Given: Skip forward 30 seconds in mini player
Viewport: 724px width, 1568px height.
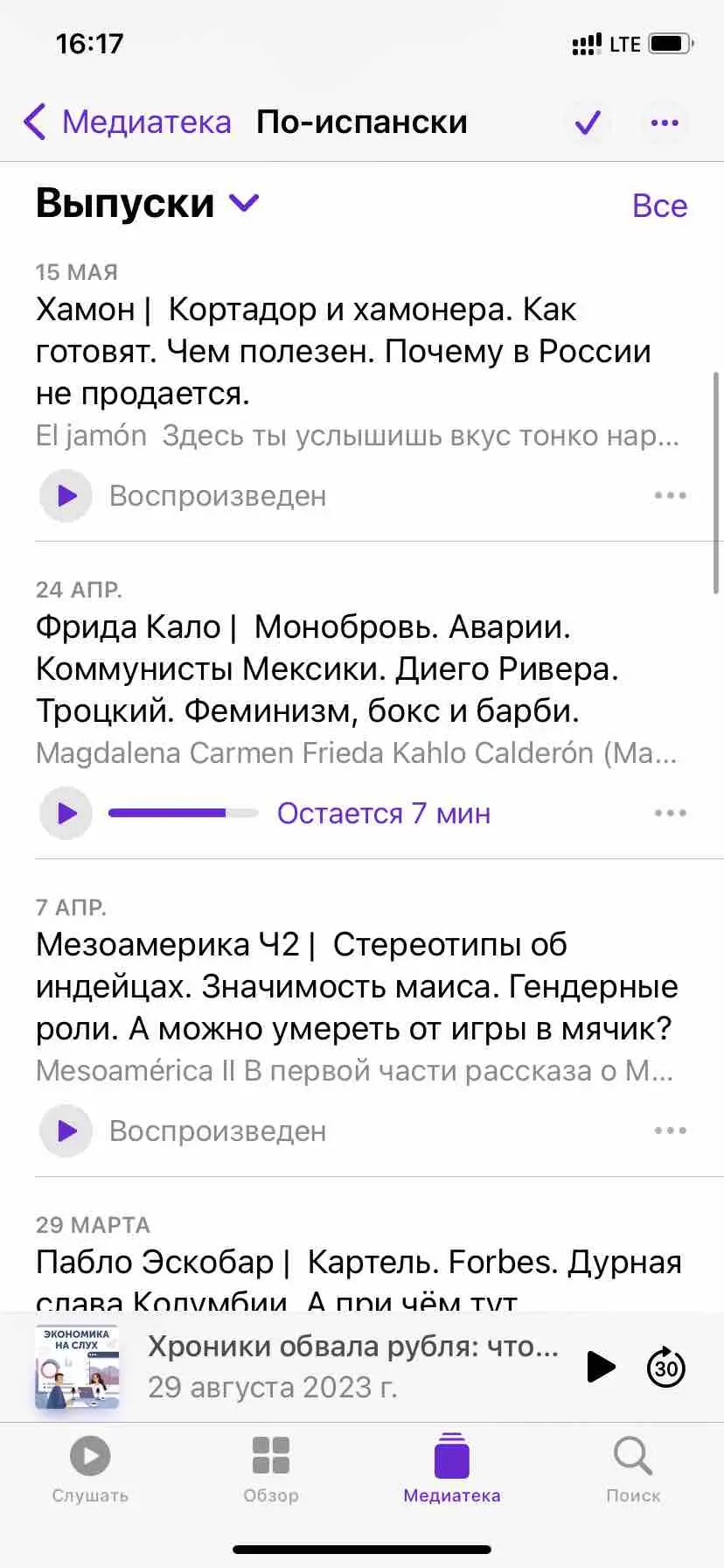Looking at the screenshot, I should [x=666, y=1366].
